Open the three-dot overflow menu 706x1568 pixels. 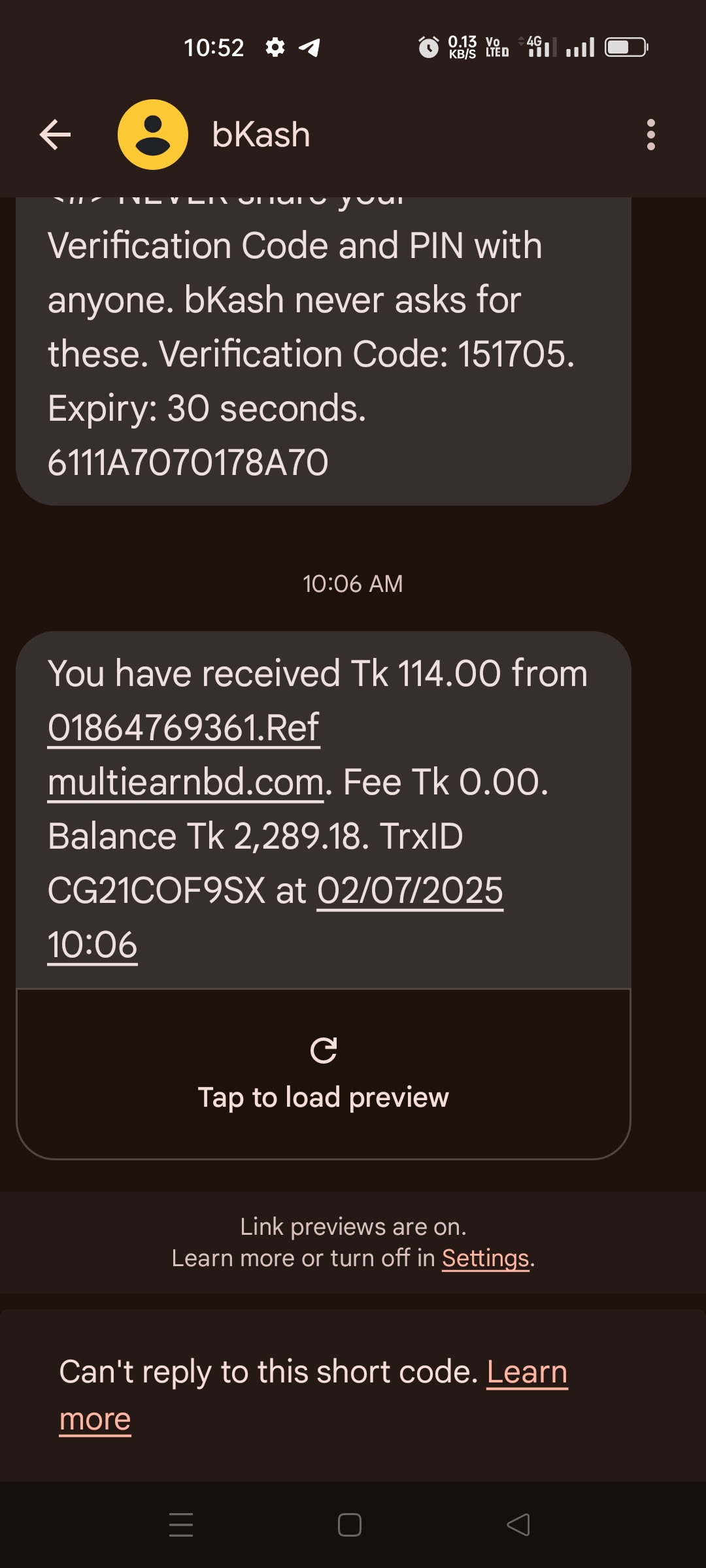click(x=650, y=135)
